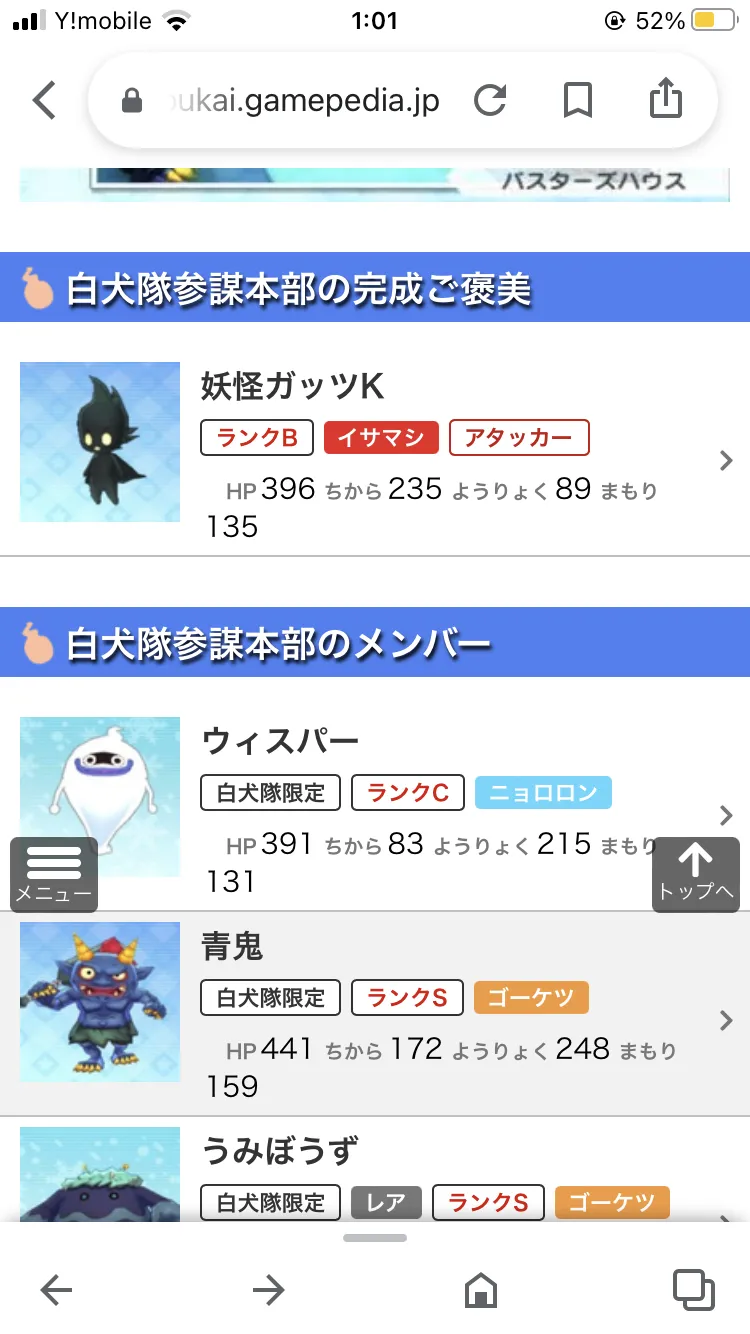
Task: Tap the ランクS badge on 青鬼
Action: point(407,997)
